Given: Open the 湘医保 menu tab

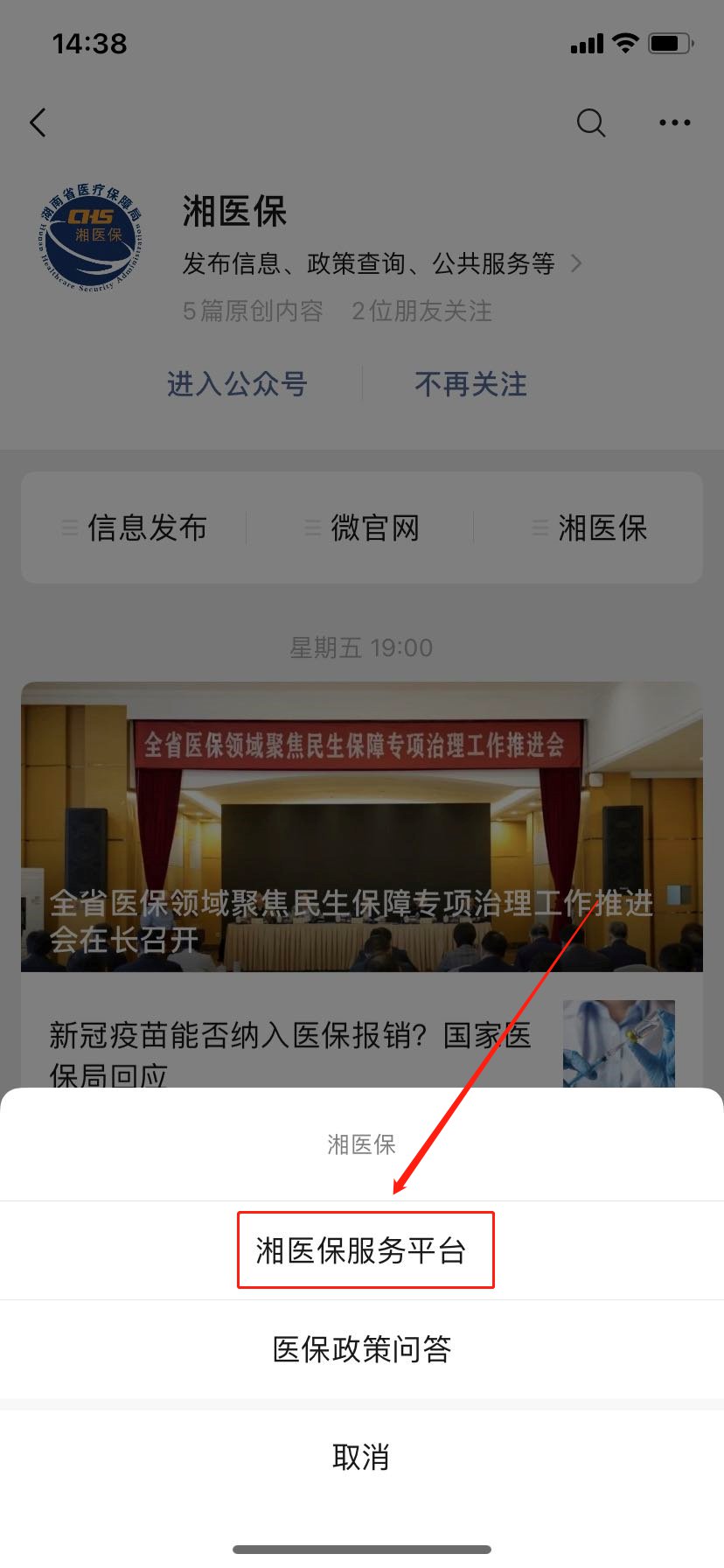Looking at the screenshot, I should click(x=590, y=528).
